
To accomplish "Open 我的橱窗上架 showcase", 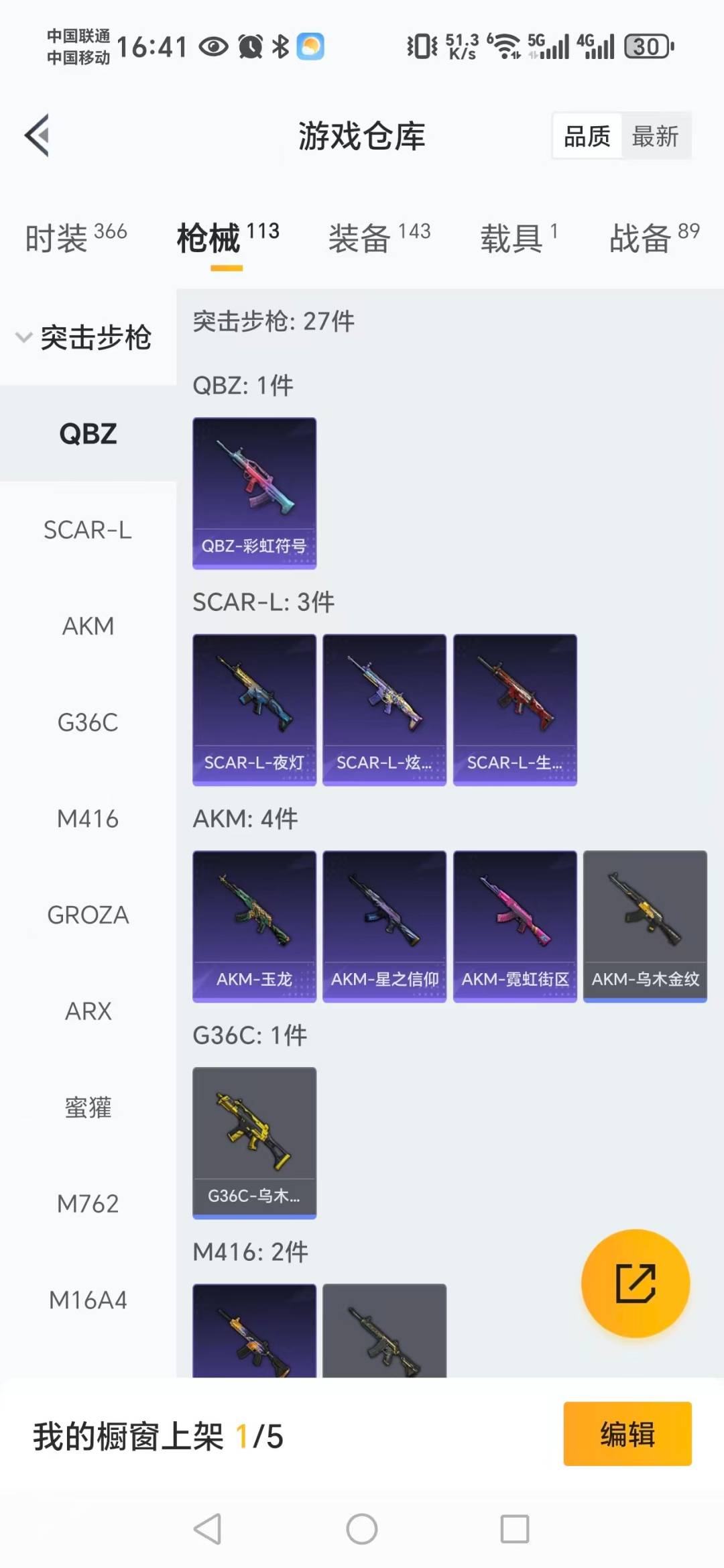I will click(158, 1433).
